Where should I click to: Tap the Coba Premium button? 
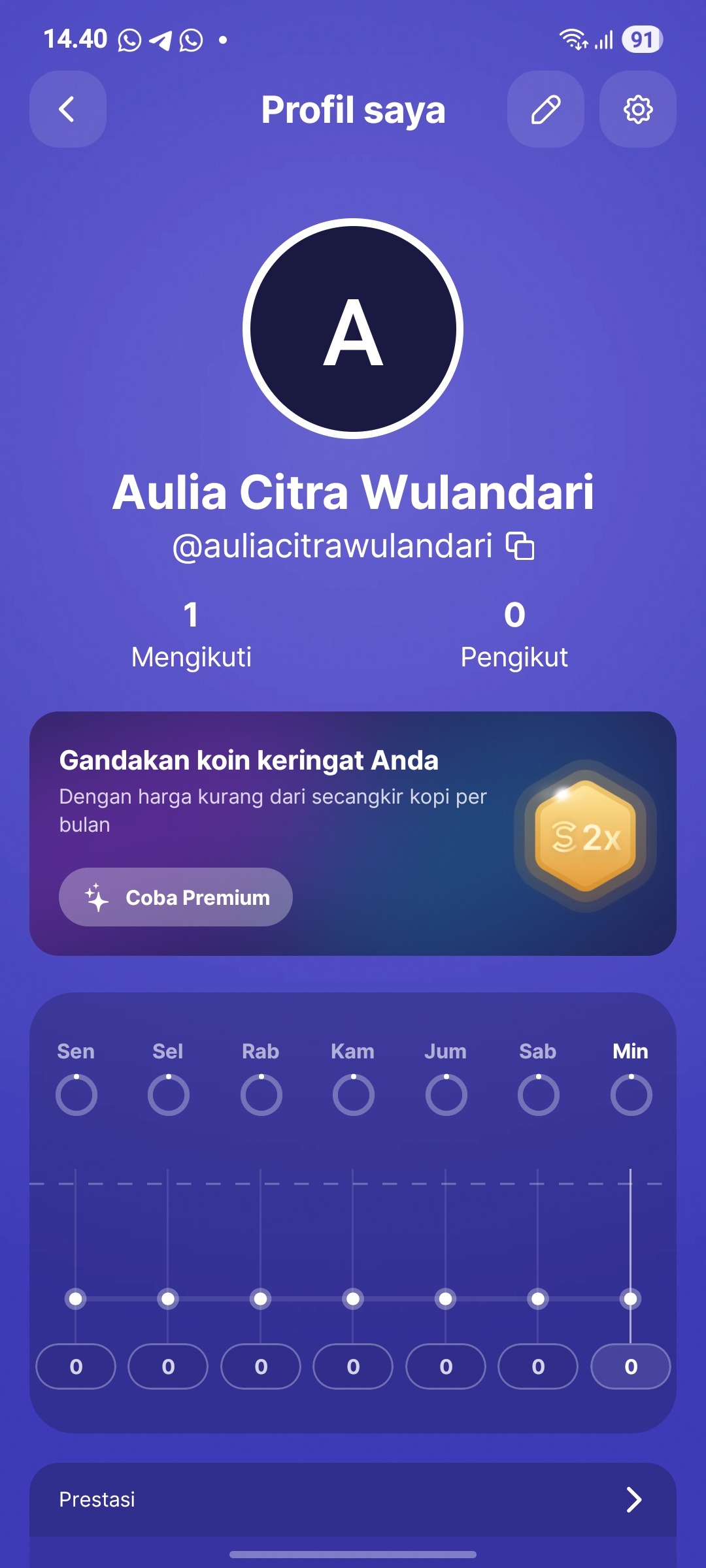[176, 897]
